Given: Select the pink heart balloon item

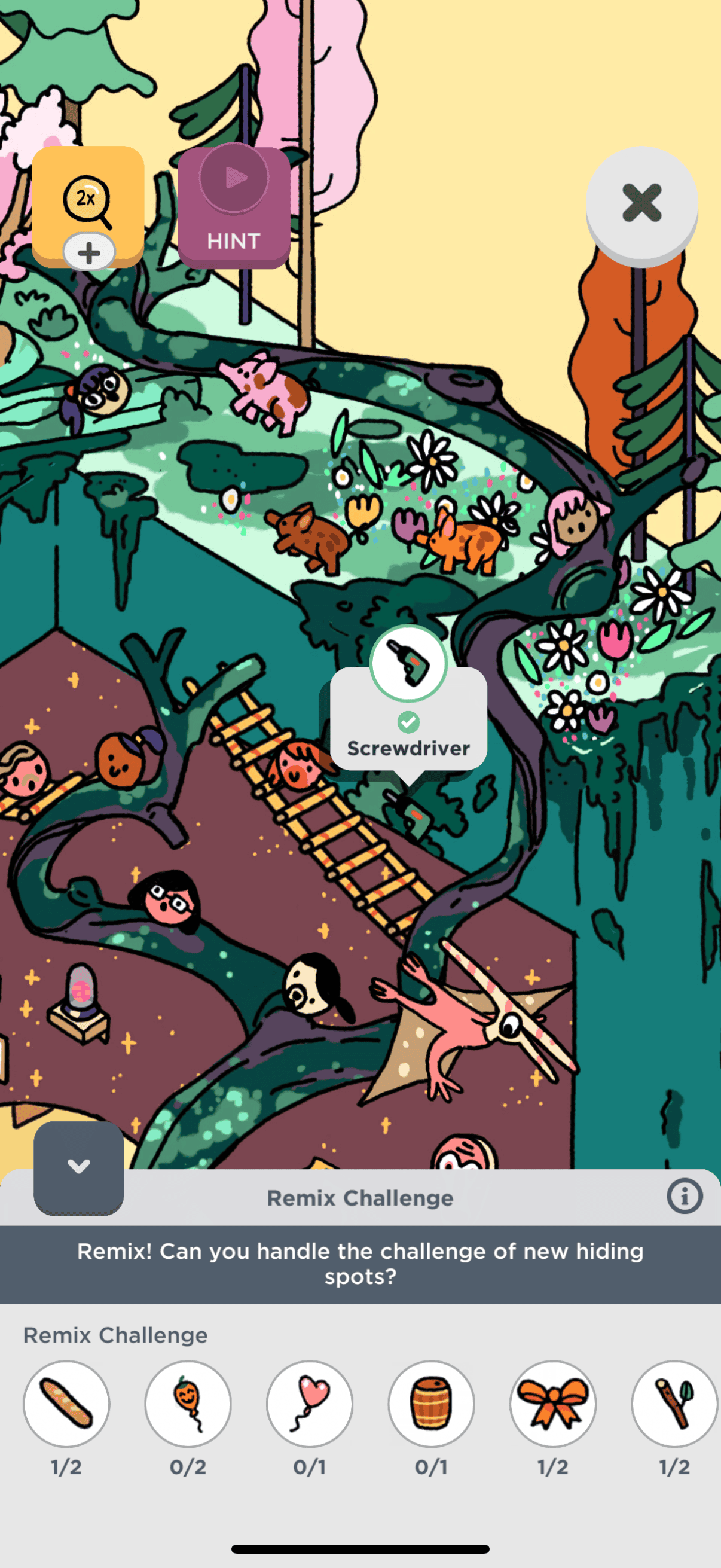Looking at the screenshot, I should pyautogui.click(x=310, y=1404).
